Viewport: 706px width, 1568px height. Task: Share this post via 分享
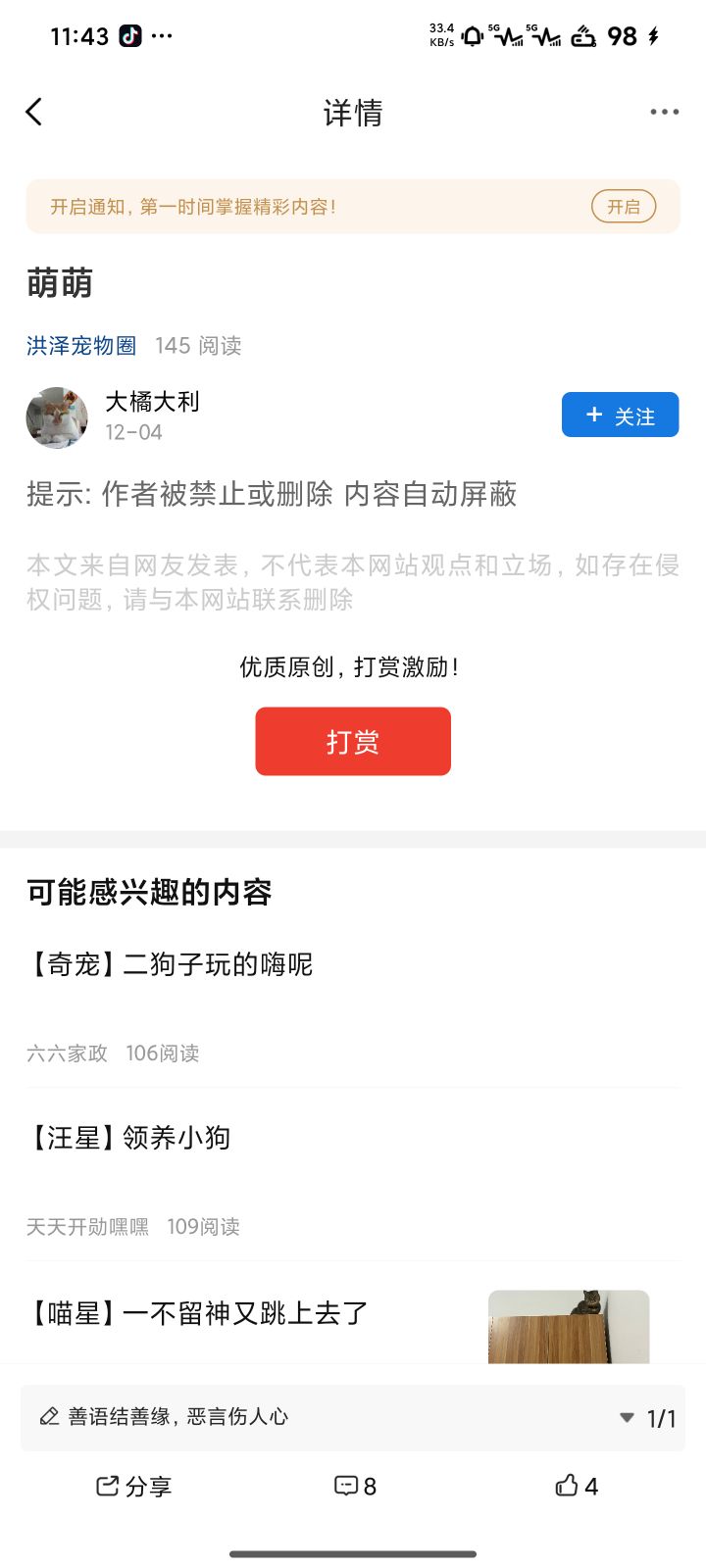(x=133, y=1487)
